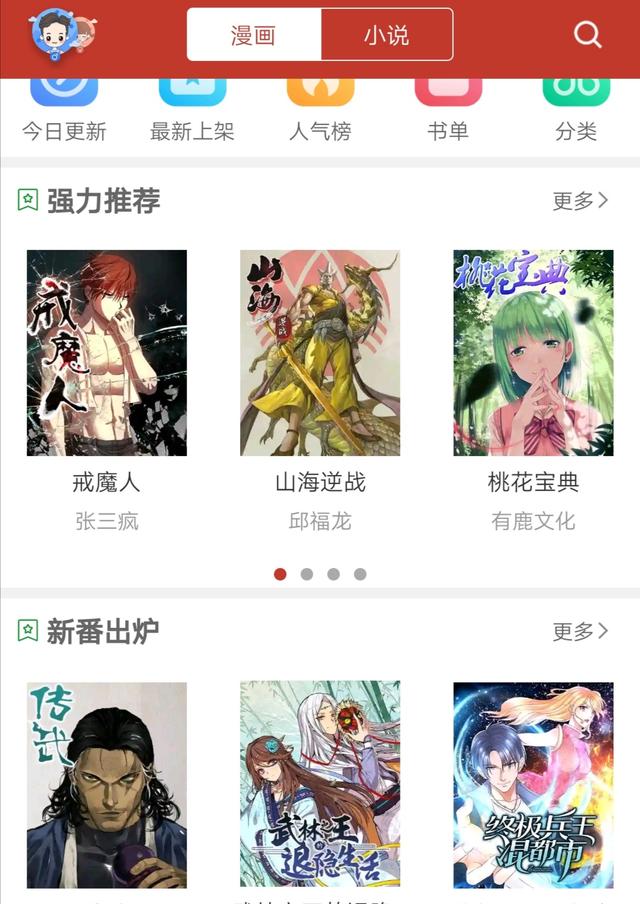
Task: Open the 书单 booklist
Action: tap(448, 108)
